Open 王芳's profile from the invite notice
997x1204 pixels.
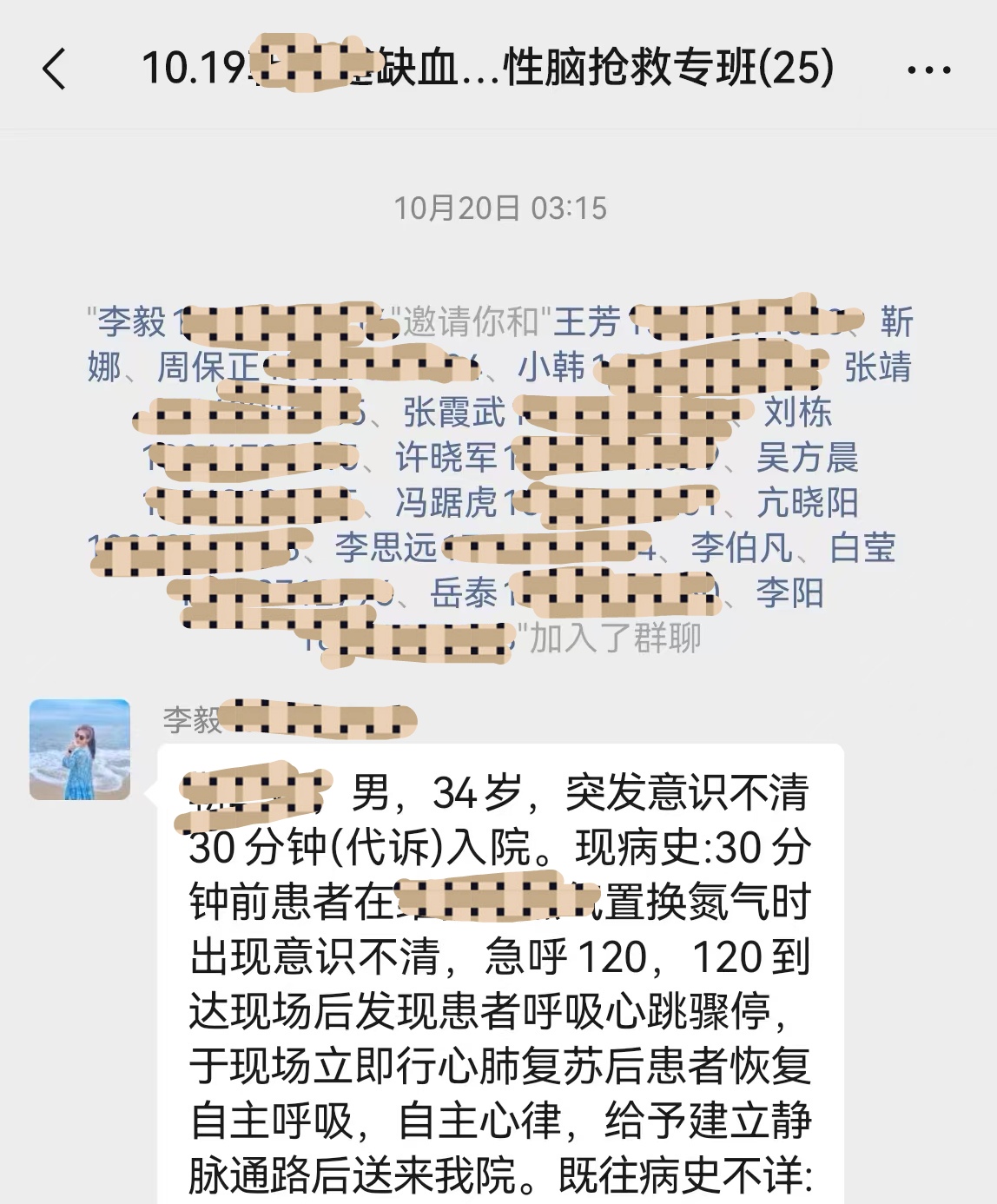[x=587, y=322]
